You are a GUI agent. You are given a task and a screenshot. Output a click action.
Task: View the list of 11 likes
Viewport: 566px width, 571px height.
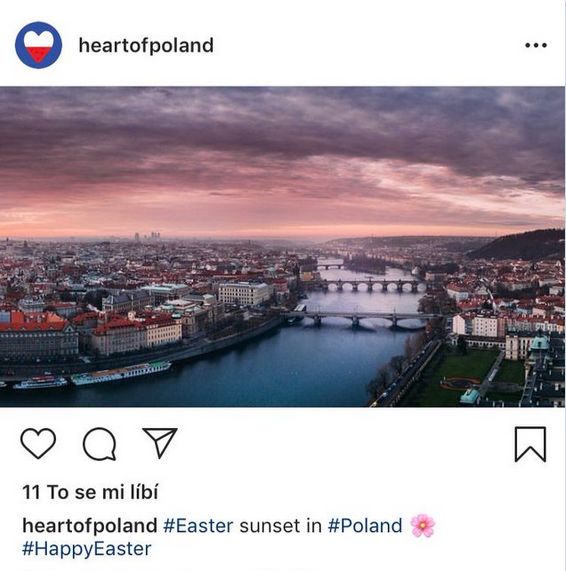90,492
